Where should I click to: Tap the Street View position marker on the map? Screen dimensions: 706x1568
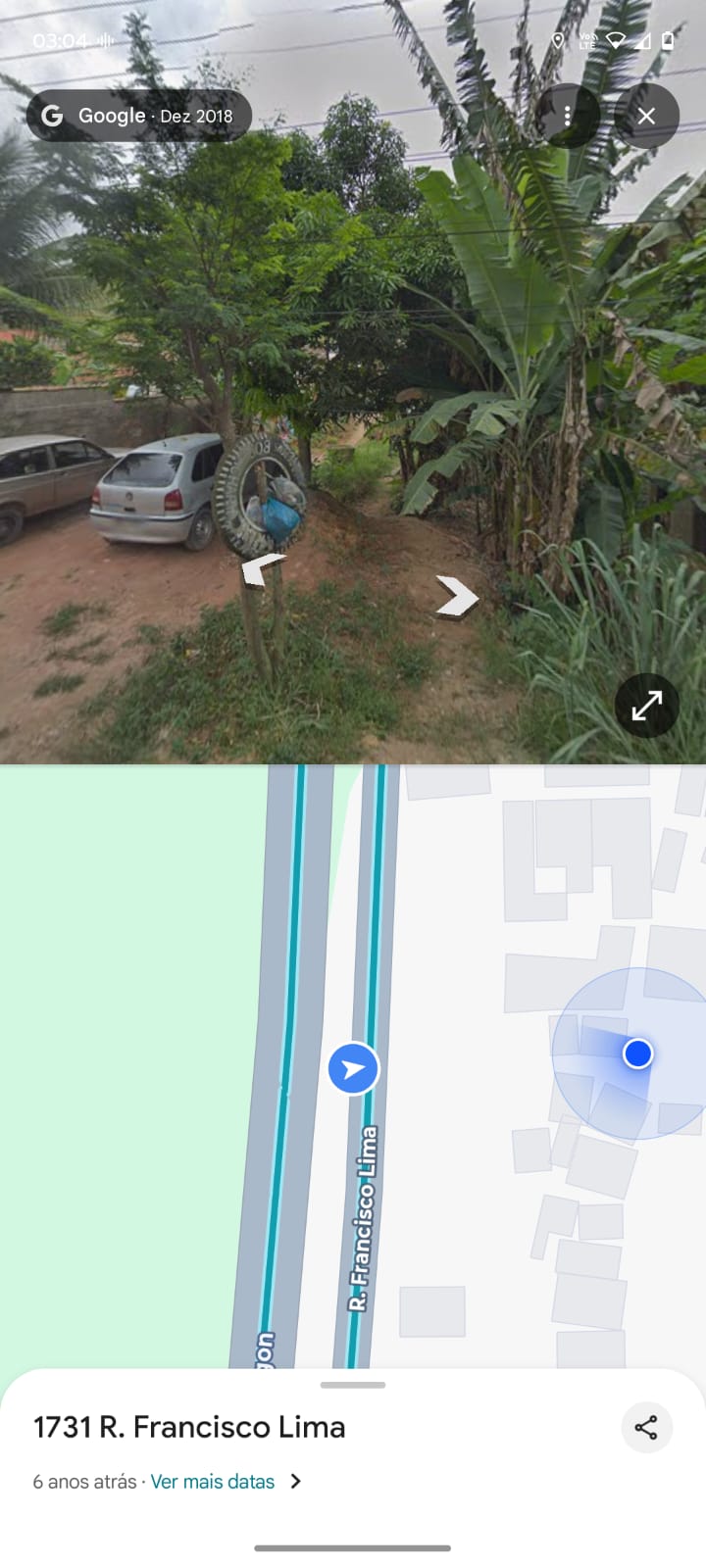tap(353, 1068)
